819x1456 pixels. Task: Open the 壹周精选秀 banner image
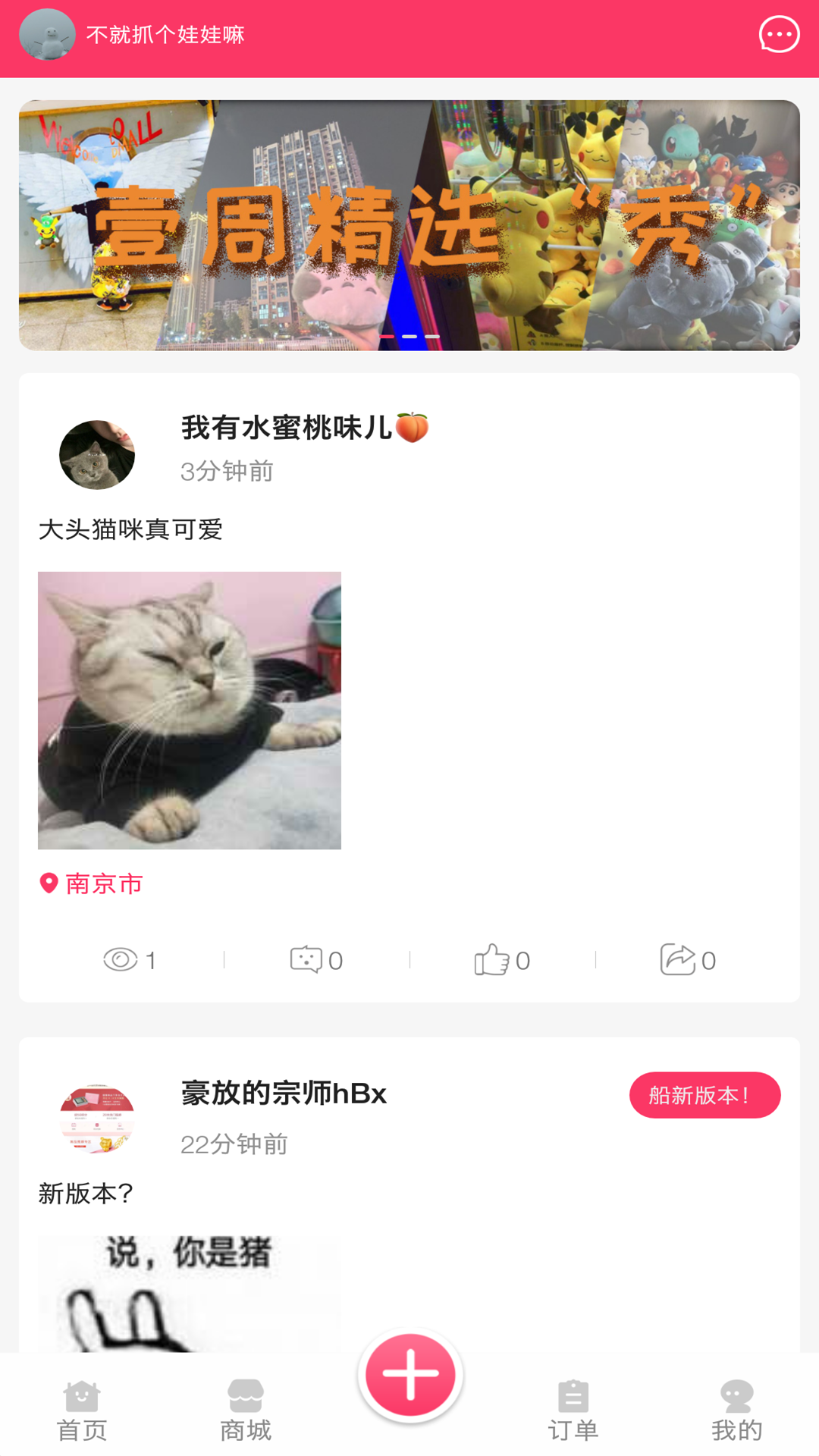point(409,225)
